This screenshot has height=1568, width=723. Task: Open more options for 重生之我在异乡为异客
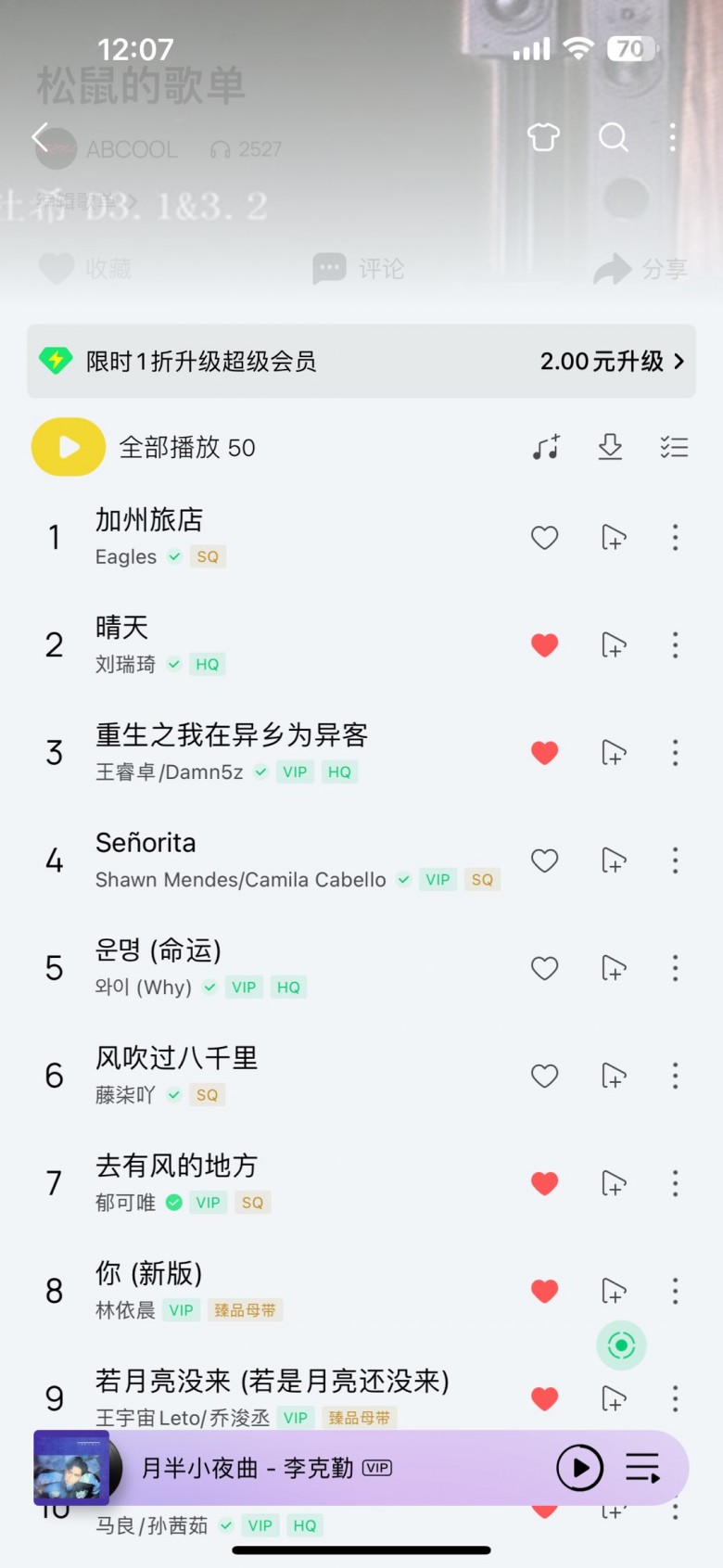pyautogui.click(x=675, y=753)
